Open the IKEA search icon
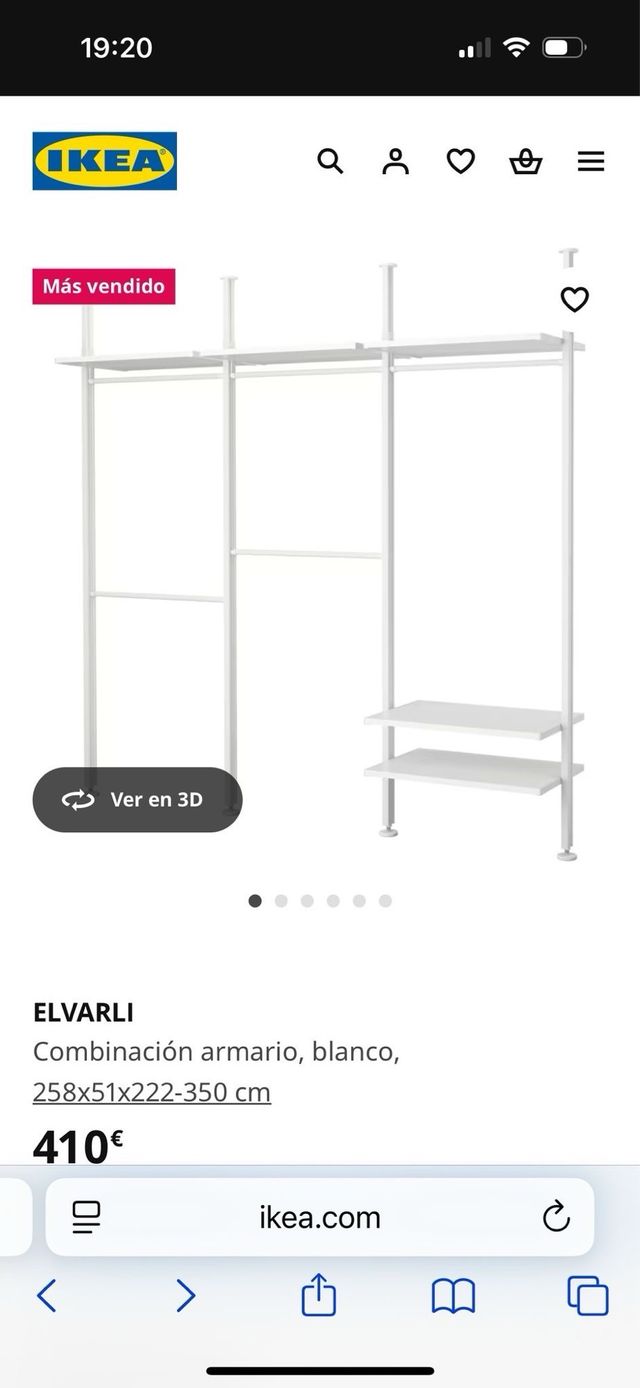640x1388 pixels. 330,161
